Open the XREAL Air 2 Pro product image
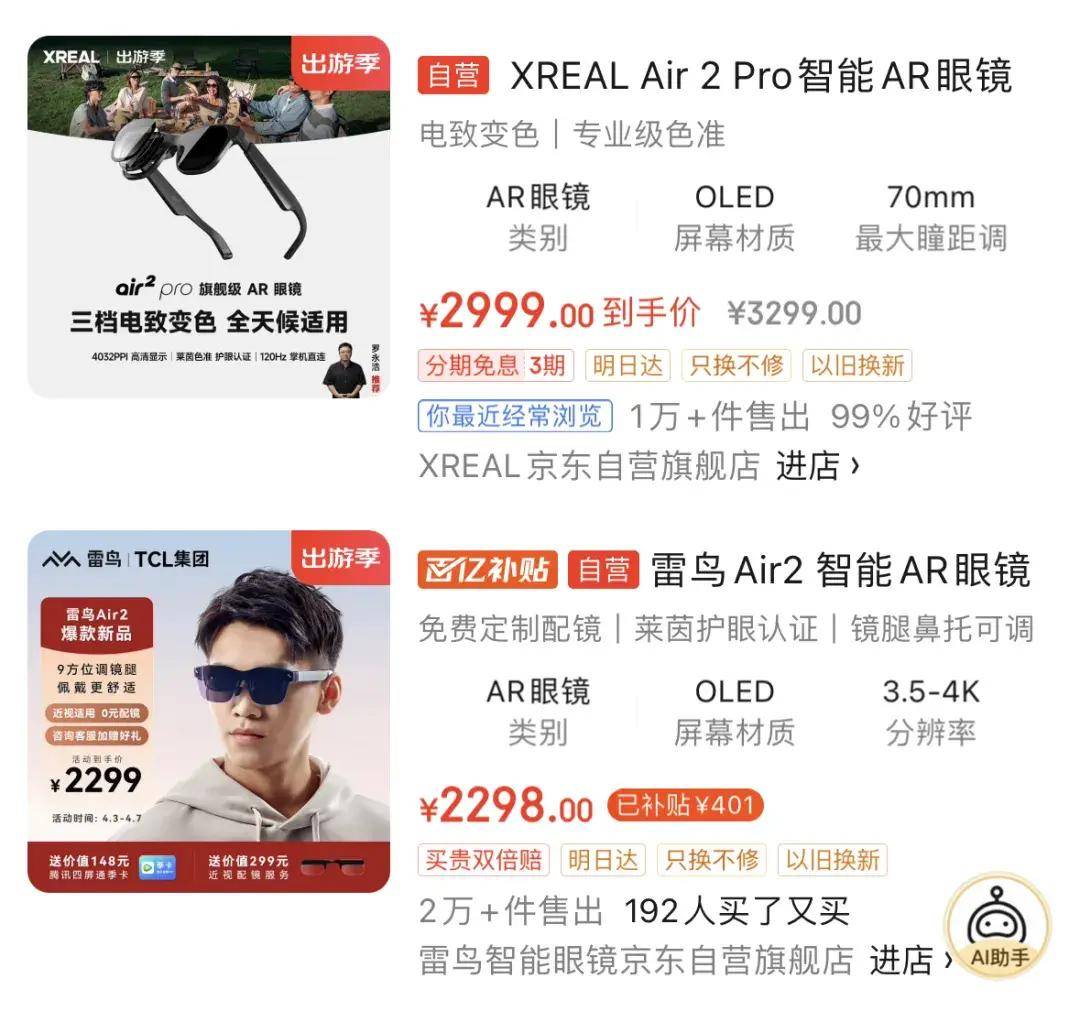Viewport: 1080px width, 1011px height. (208, 217)
